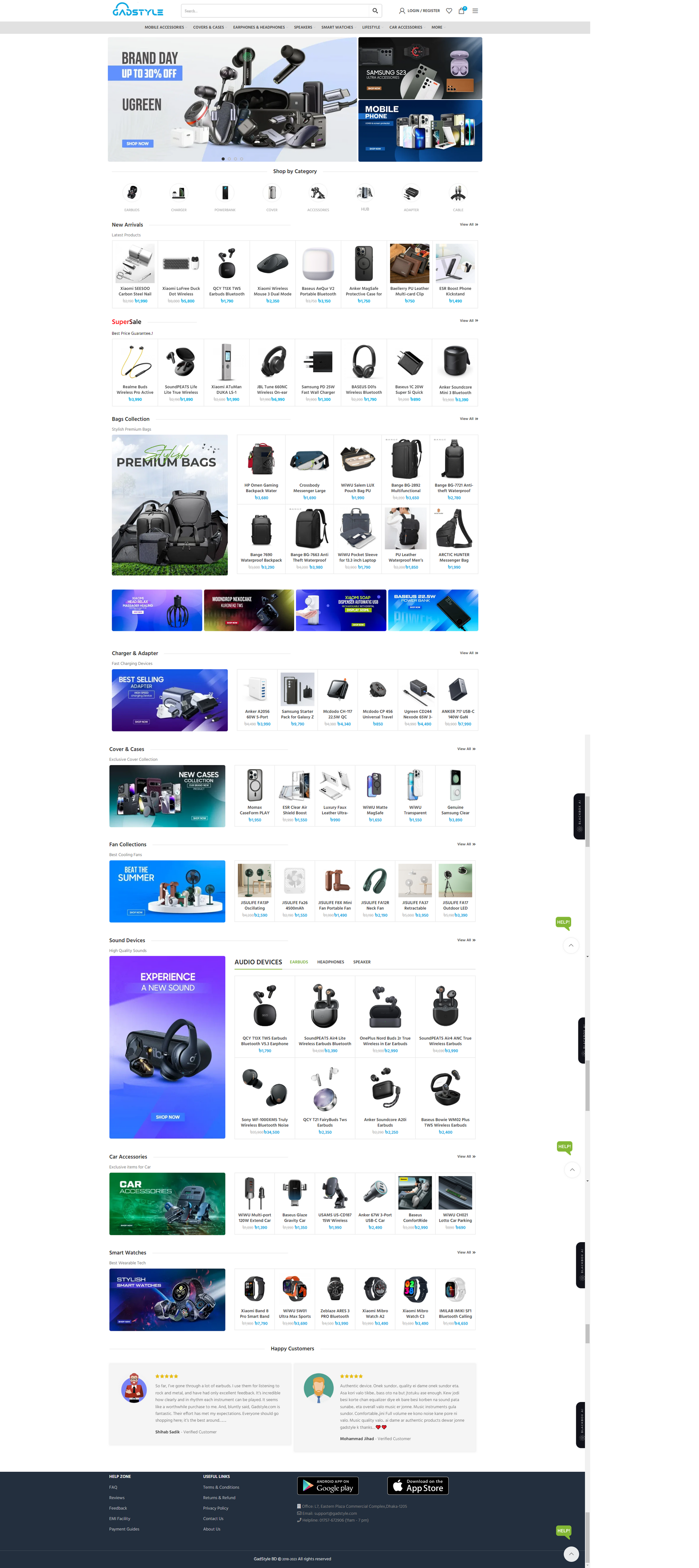
Task: View all Bags Collection
Action: 469,419
